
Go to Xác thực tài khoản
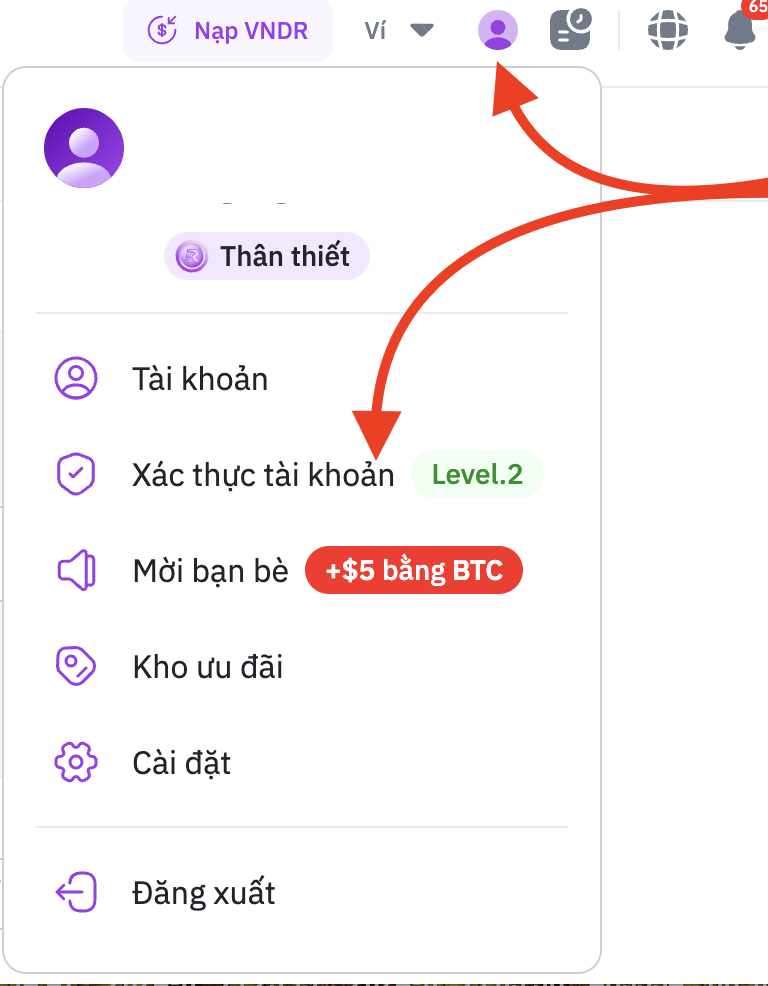[x=263, y=475]
